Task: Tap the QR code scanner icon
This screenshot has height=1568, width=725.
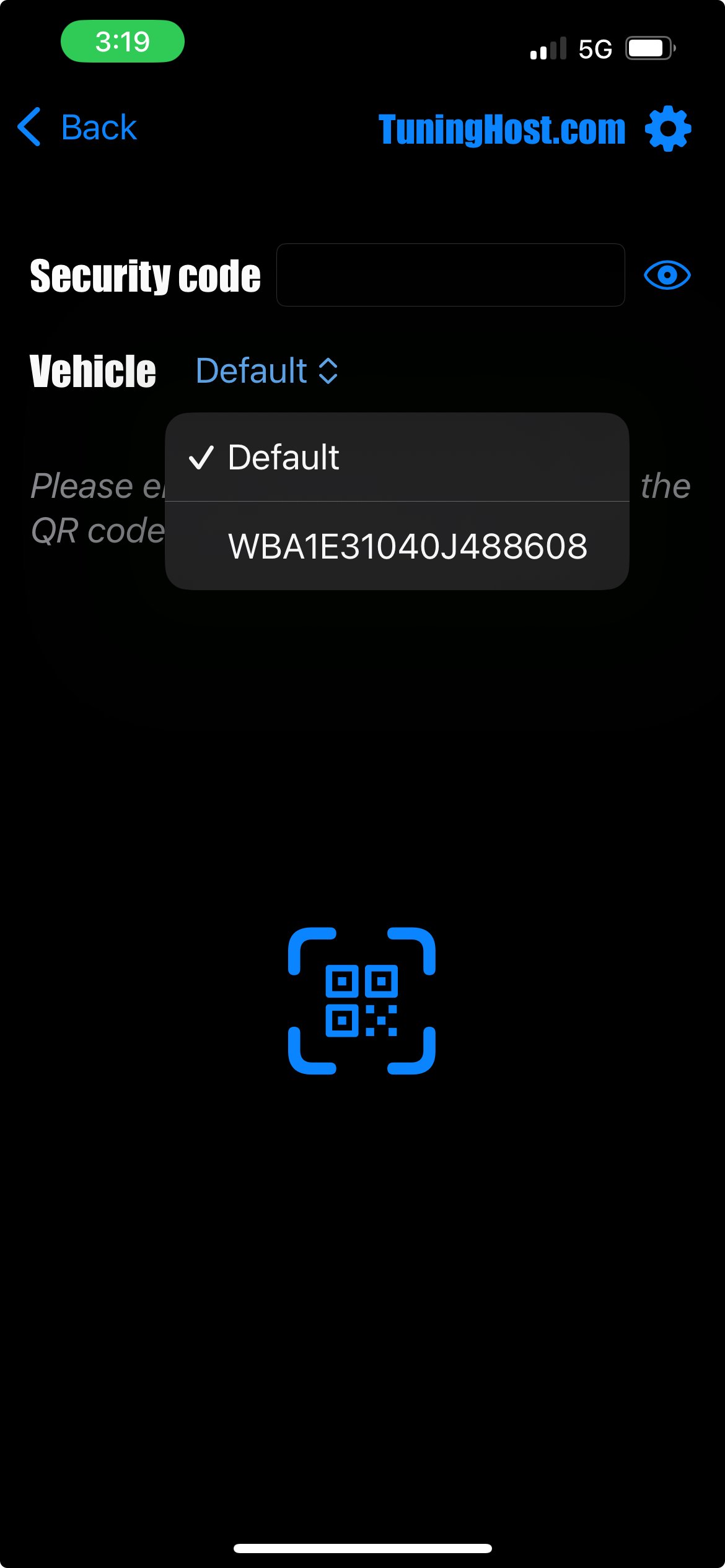Action: pos(362,1002)
